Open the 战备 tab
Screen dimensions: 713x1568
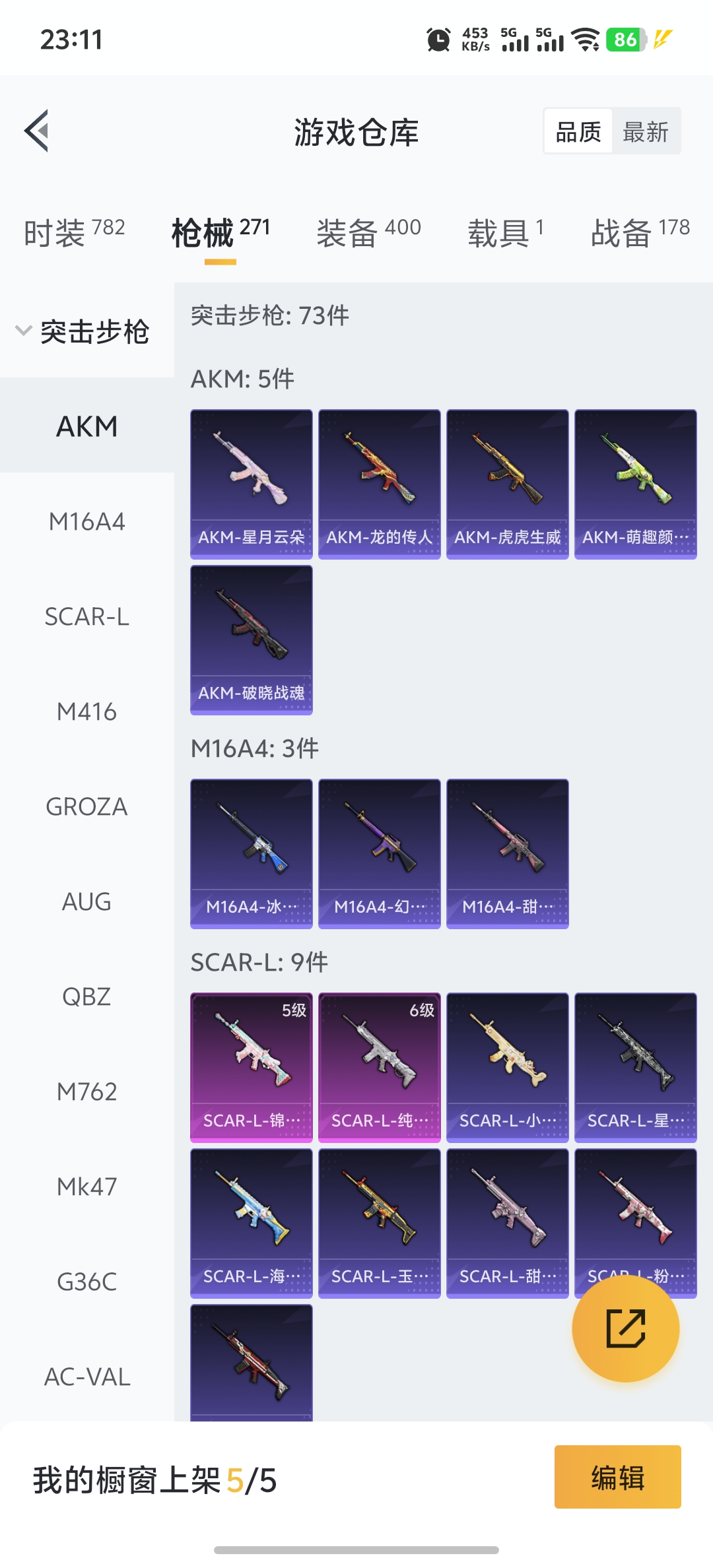[640, 232]
